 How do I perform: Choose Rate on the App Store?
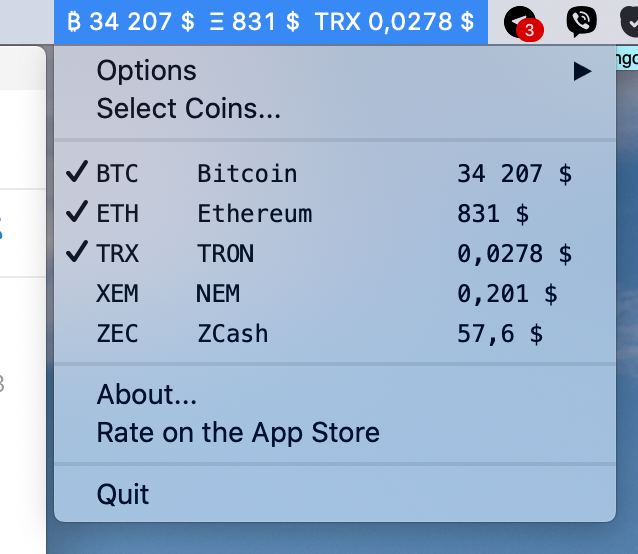[238, 433]
